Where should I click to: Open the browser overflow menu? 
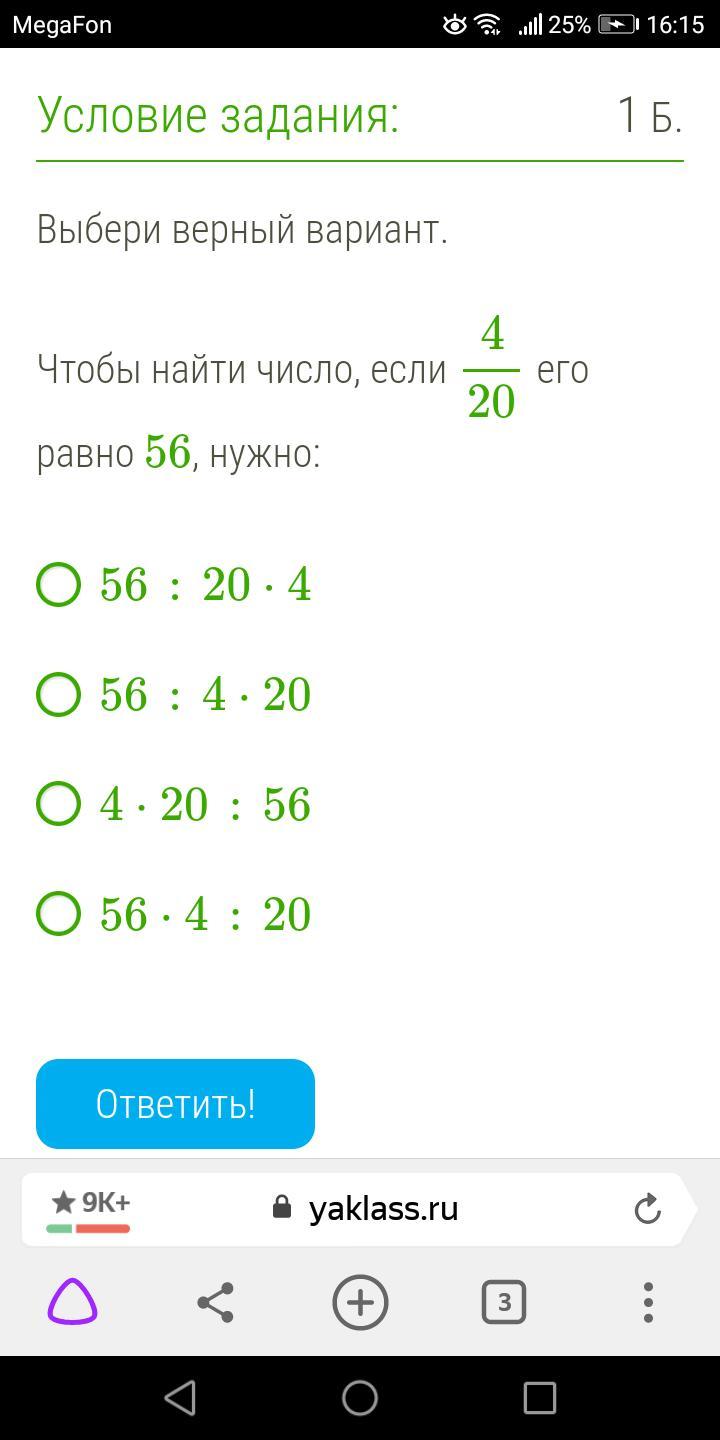point(648,1302)
